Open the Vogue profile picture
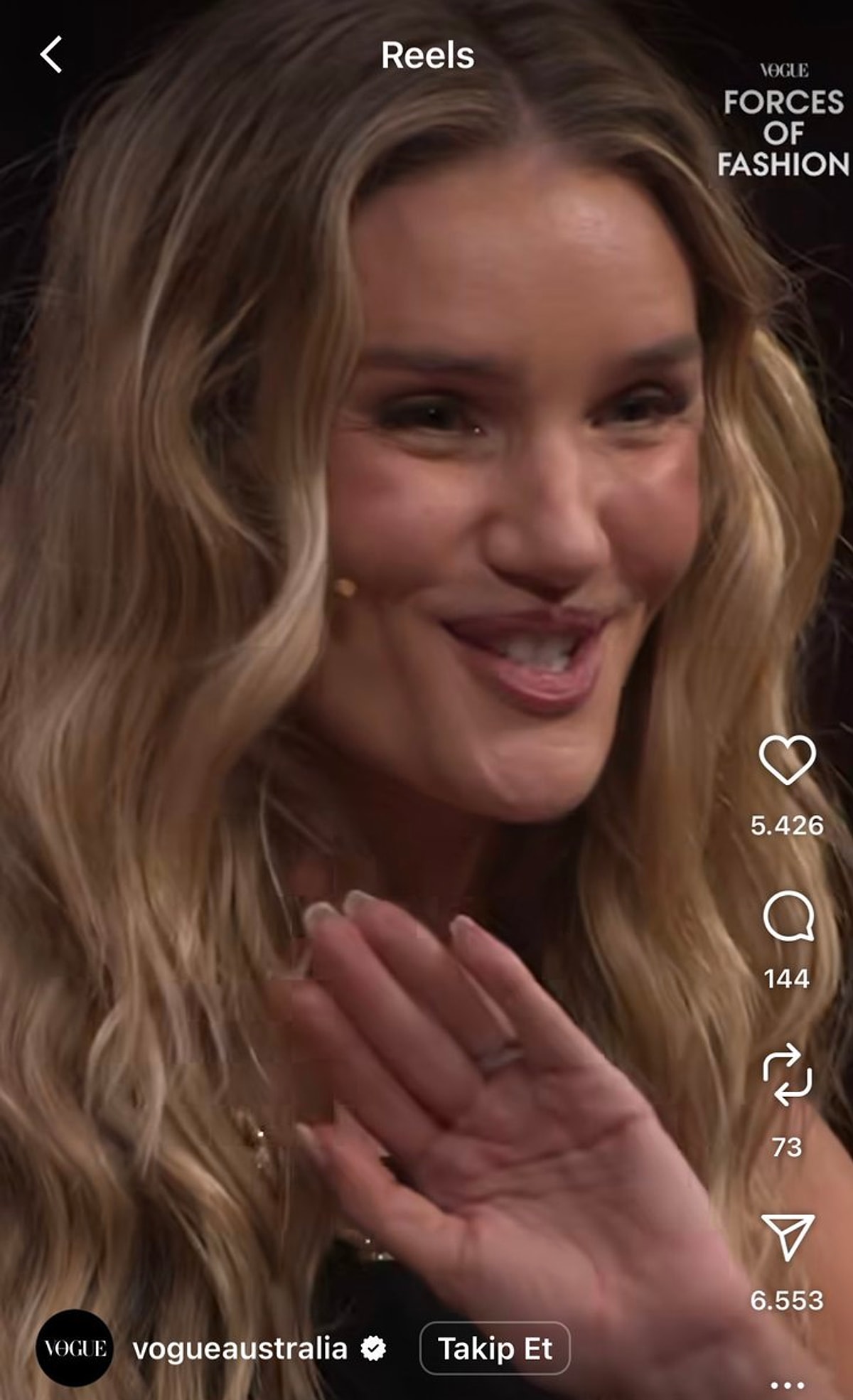 point(75,1348)
